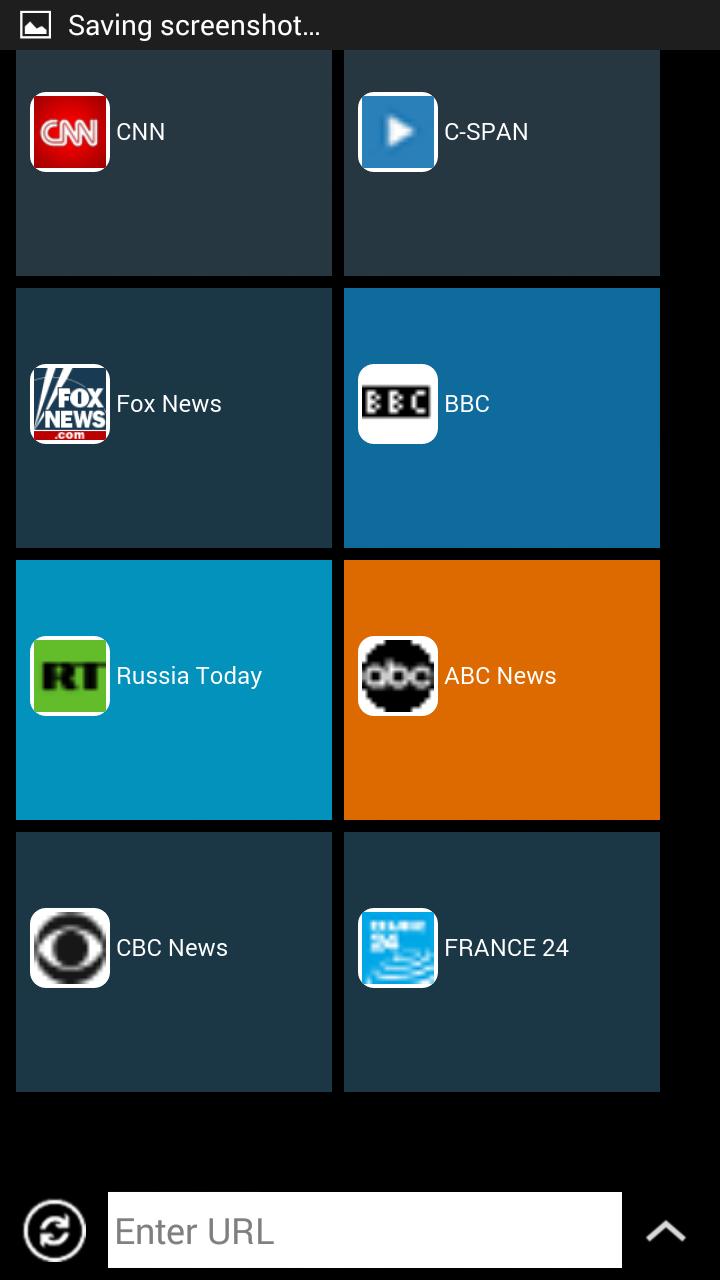
Task: Tap the refresh icon
Action: (55, 1230)
